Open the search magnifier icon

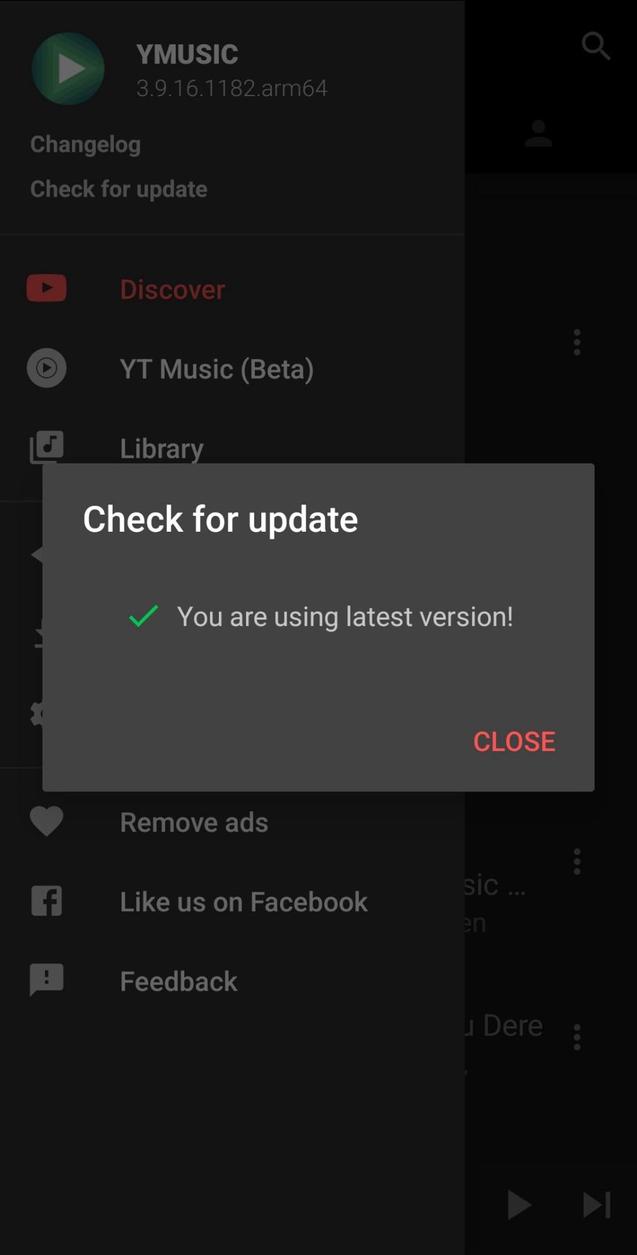point(596,46)
